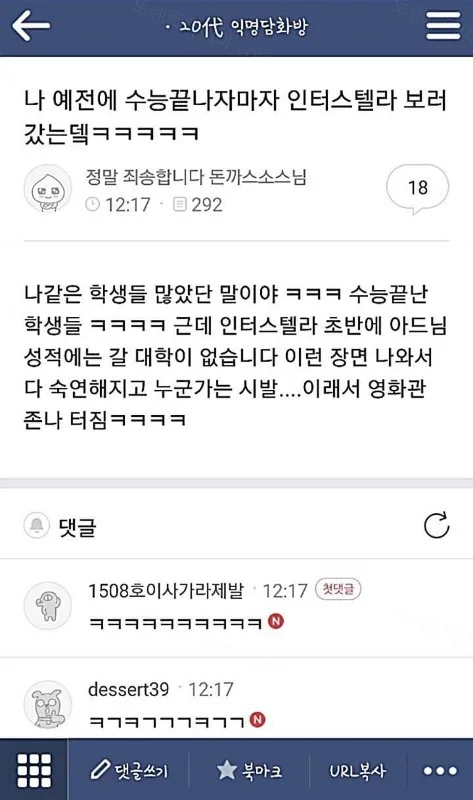View profile of commenter dessert39
473x800 pixels.
coord(48,704)
